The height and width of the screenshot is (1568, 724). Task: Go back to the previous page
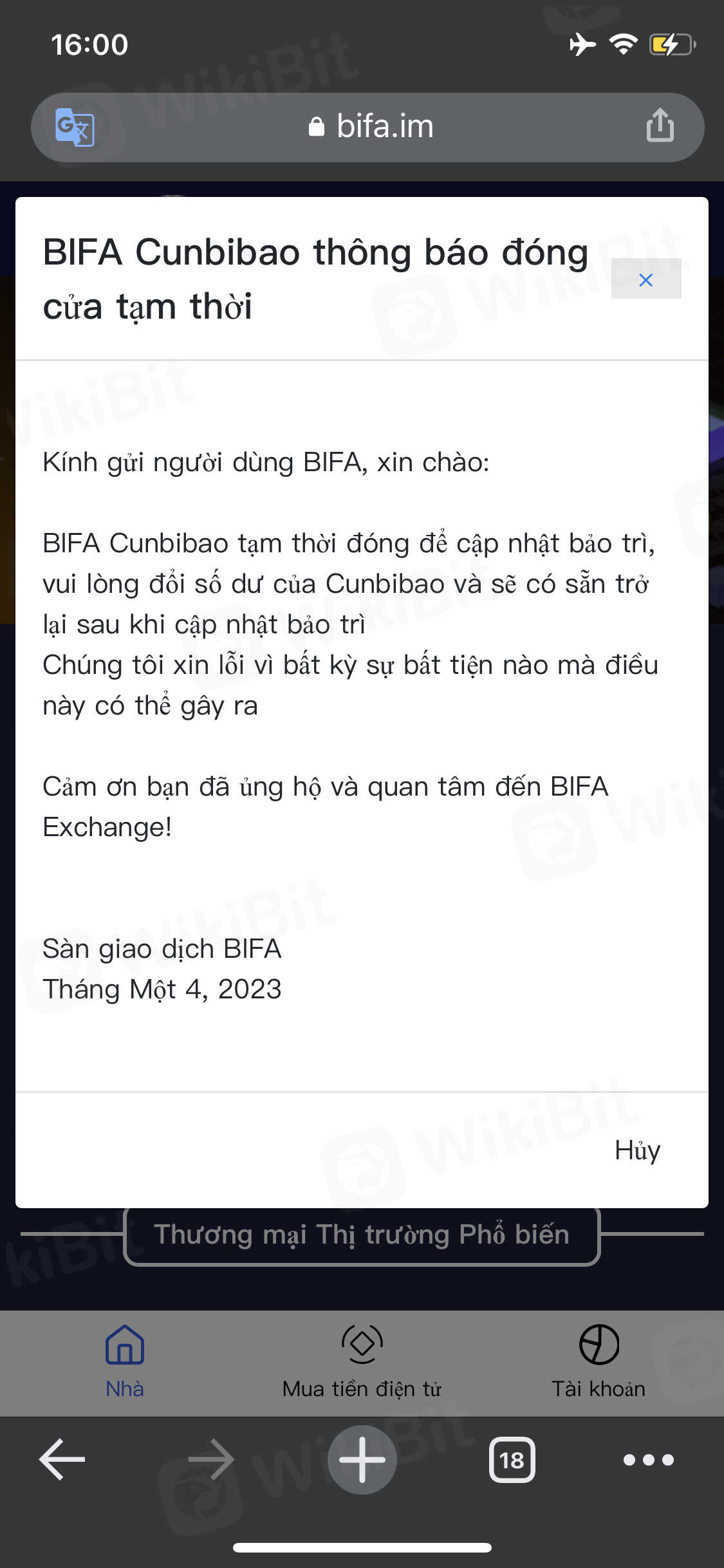[62, 1459]
